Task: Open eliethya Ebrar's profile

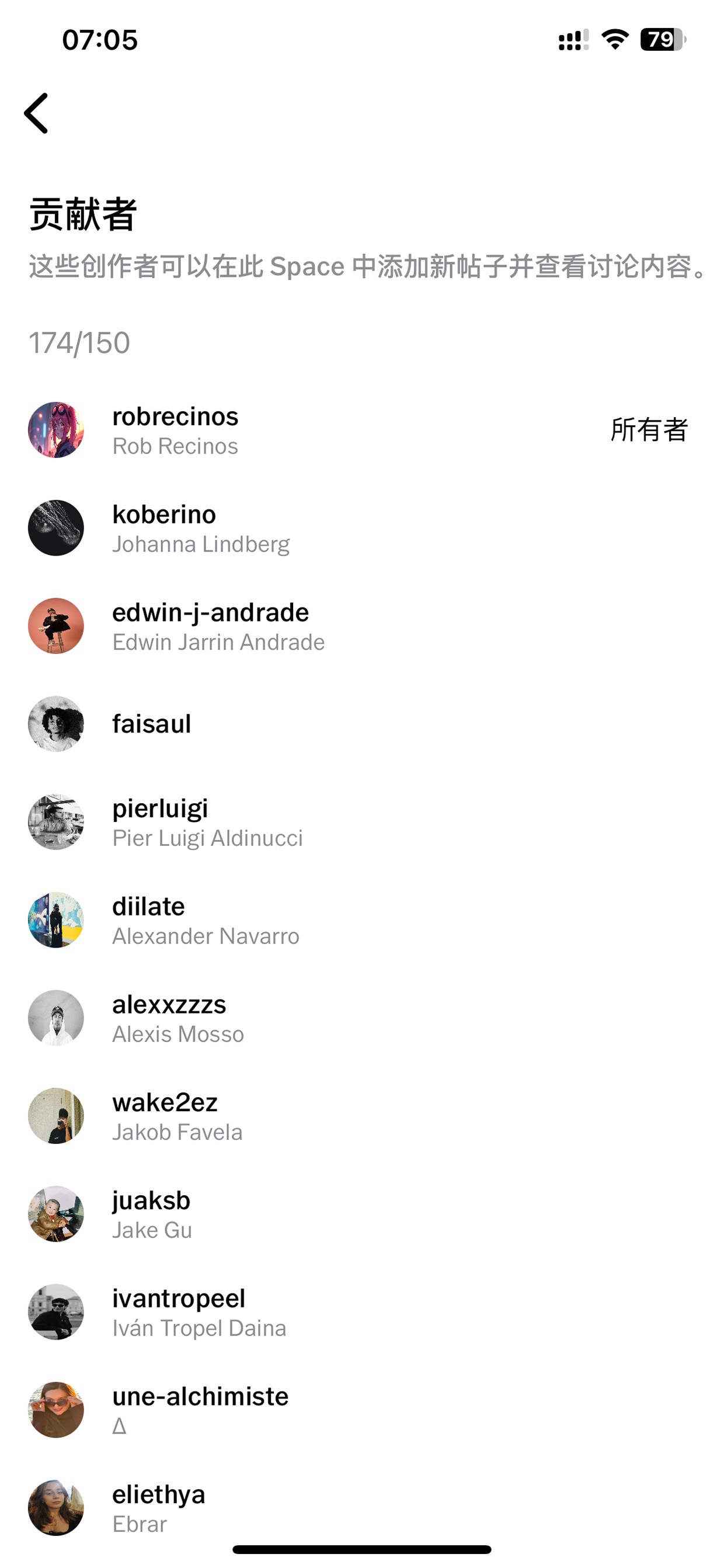Action: pyautogui.click(x=362, y=1508)
